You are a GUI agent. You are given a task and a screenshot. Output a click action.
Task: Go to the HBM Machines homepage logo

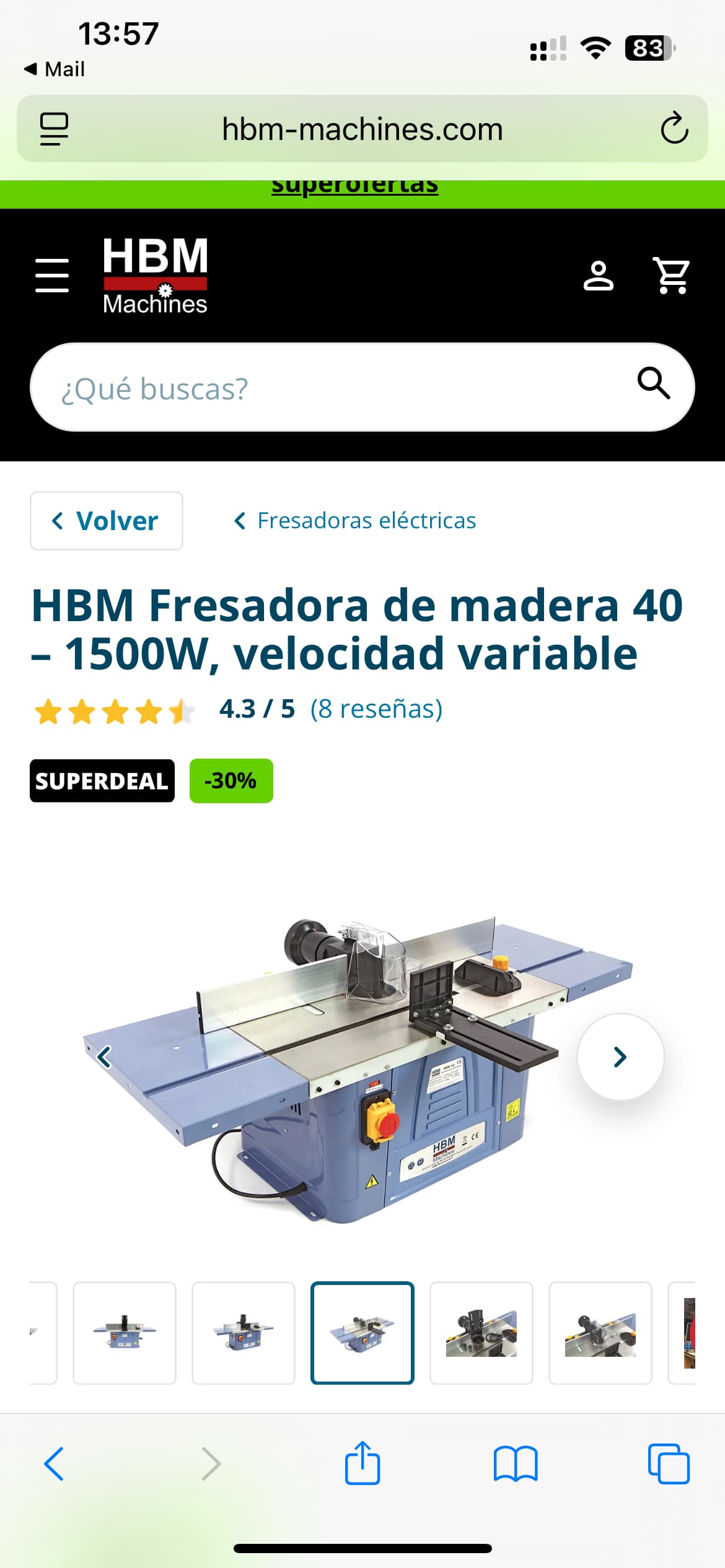pos(155,276)
